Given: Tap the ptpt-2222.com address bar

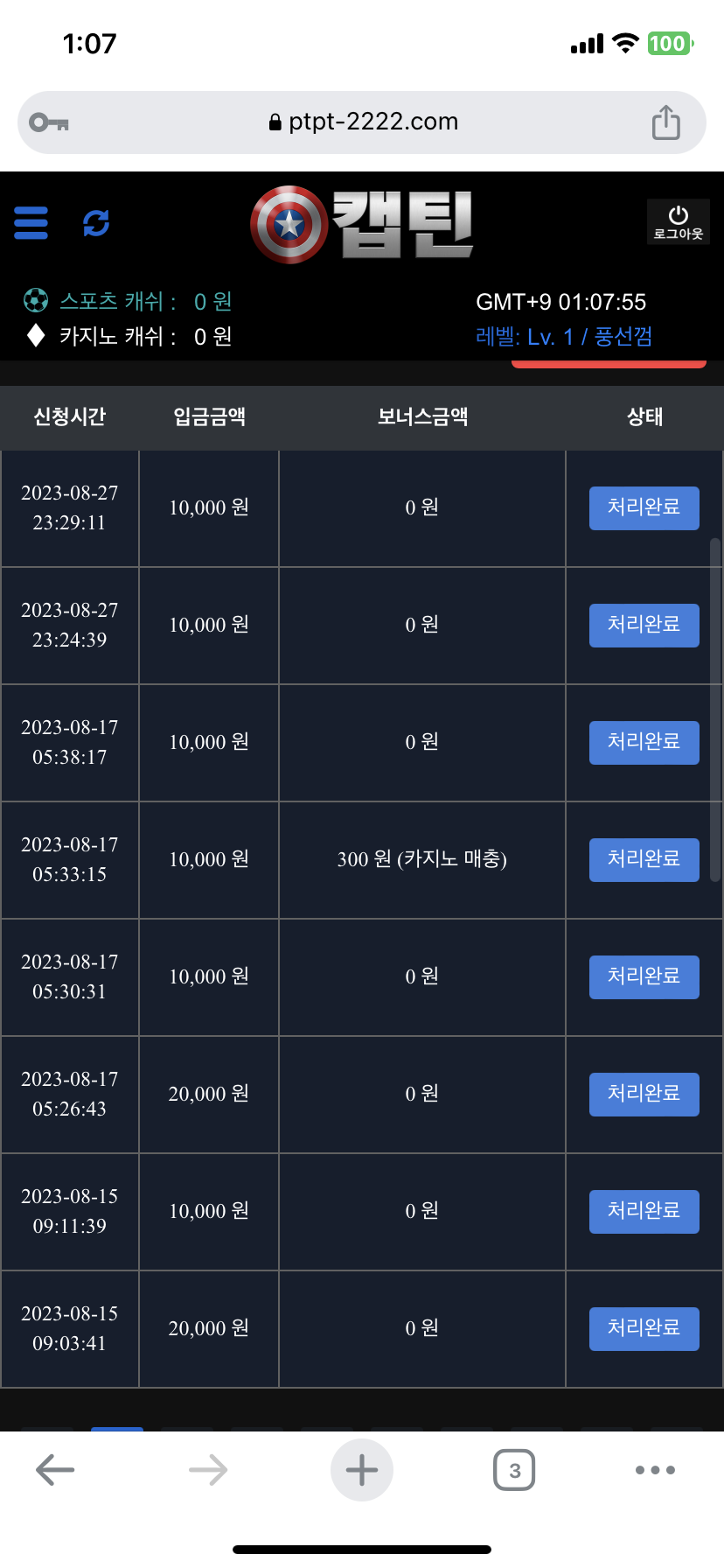Looking at the screenshot, I should [362, 122].
